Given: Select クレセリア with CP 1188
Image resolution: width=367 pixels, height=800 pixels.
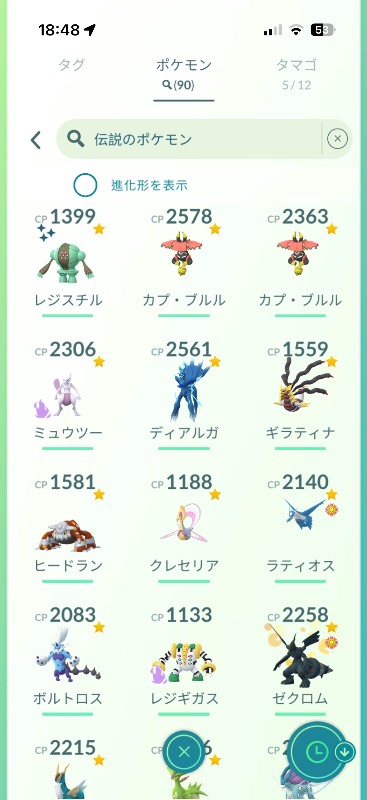Looking at the screenshot, I should (184, 528).
